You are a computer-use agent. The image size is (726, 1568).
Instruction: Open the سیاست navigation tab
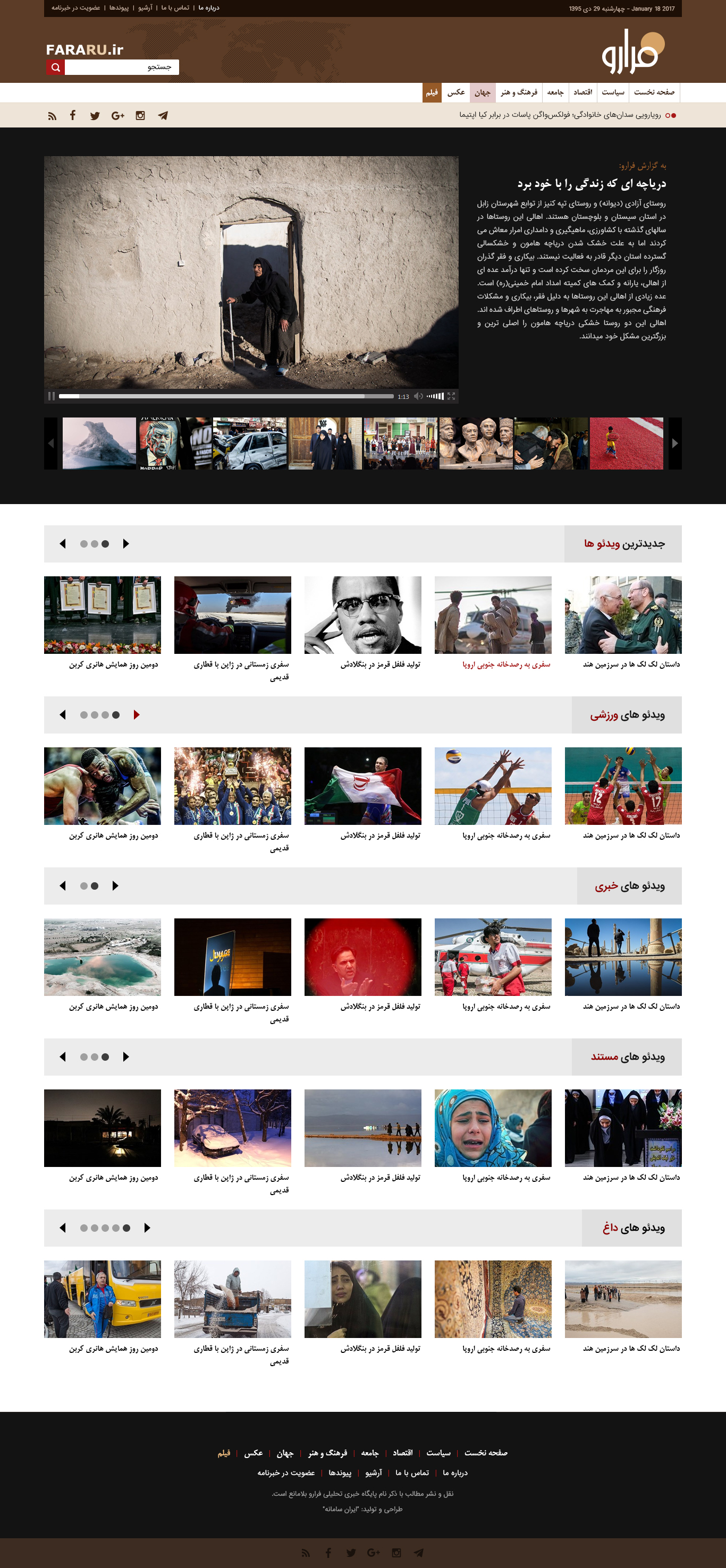[613, 92]
